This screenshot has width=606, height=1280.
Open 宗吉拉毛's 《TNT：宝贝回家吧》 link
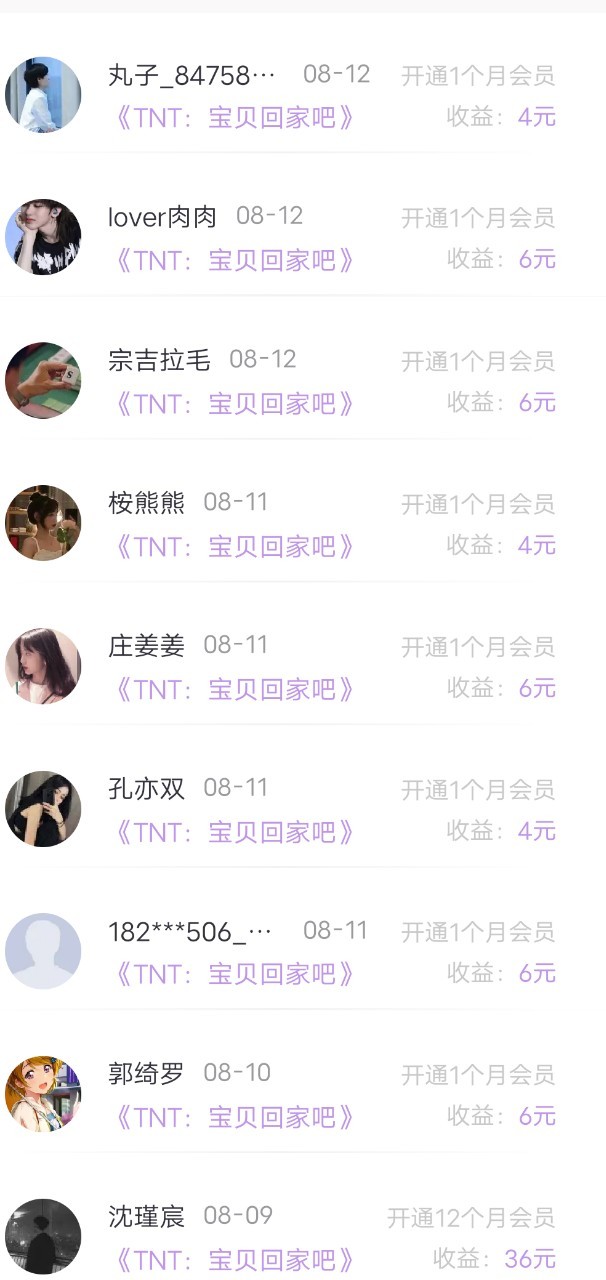pos(234,404)
